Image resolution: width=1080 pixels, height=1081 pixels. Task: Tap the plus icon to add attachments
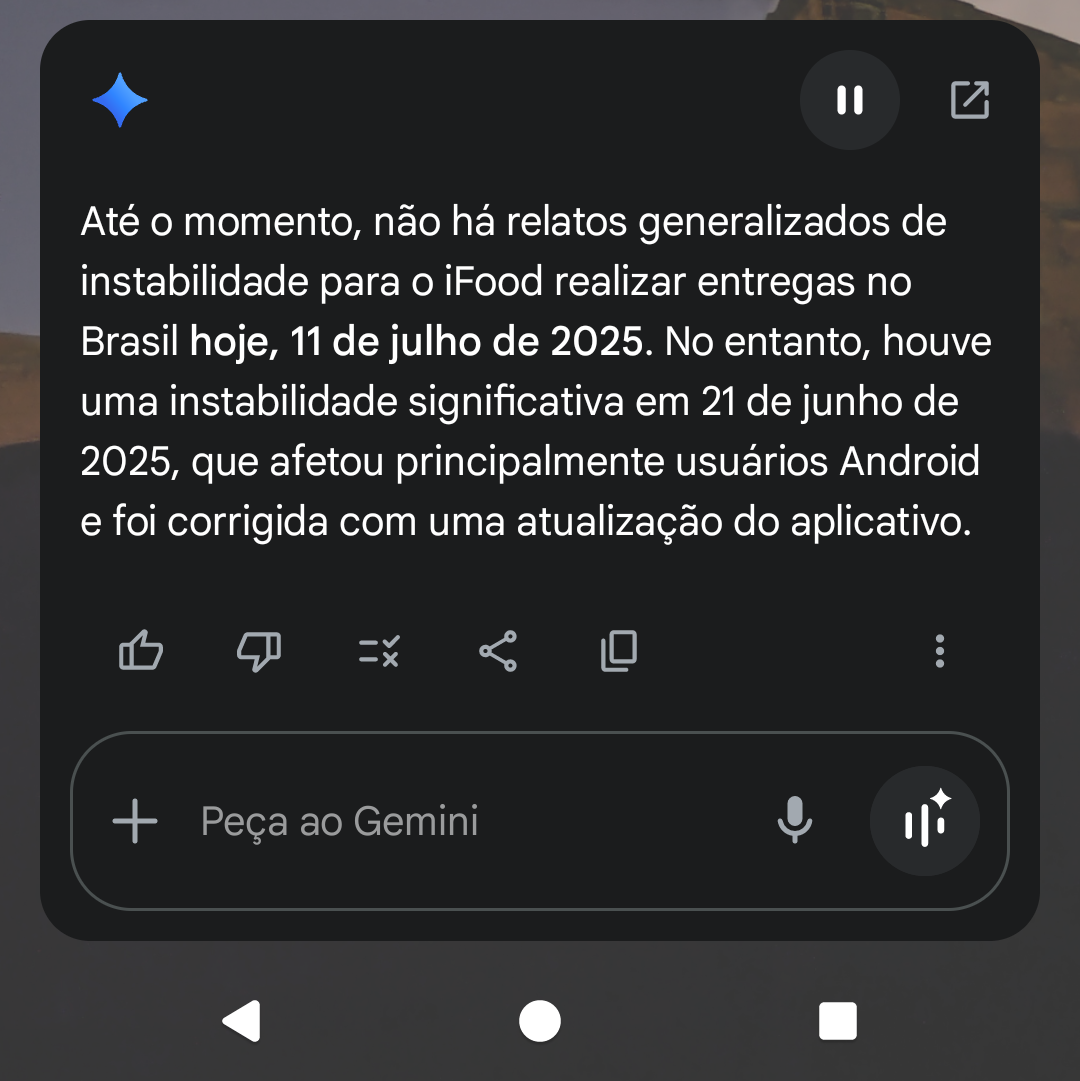point(135,822)
